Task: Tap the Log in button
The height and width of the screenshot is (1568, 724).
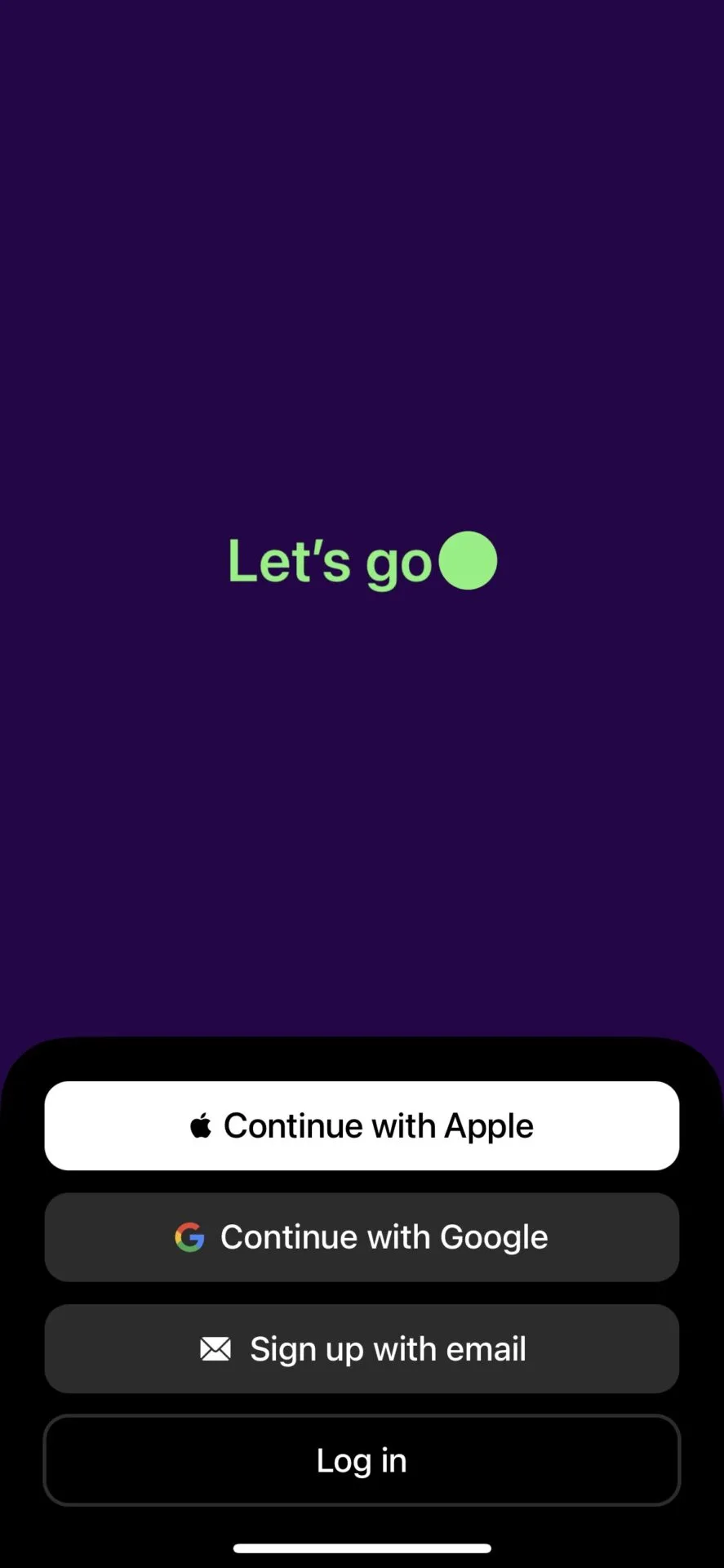Action: click(362, 1460)
